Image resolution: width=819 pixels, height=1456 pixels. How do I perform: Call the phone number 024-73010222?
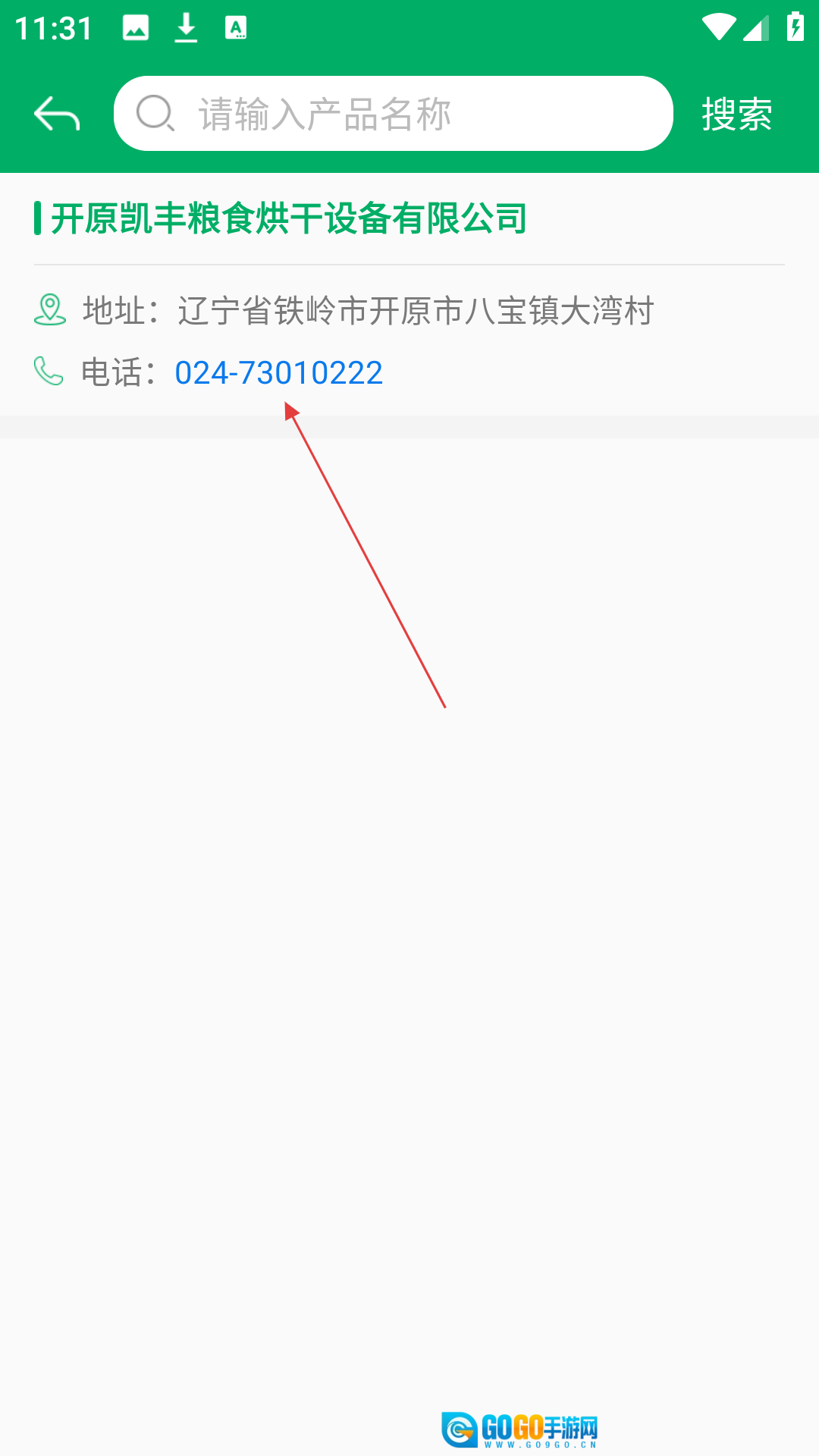(x=278, y=373)
